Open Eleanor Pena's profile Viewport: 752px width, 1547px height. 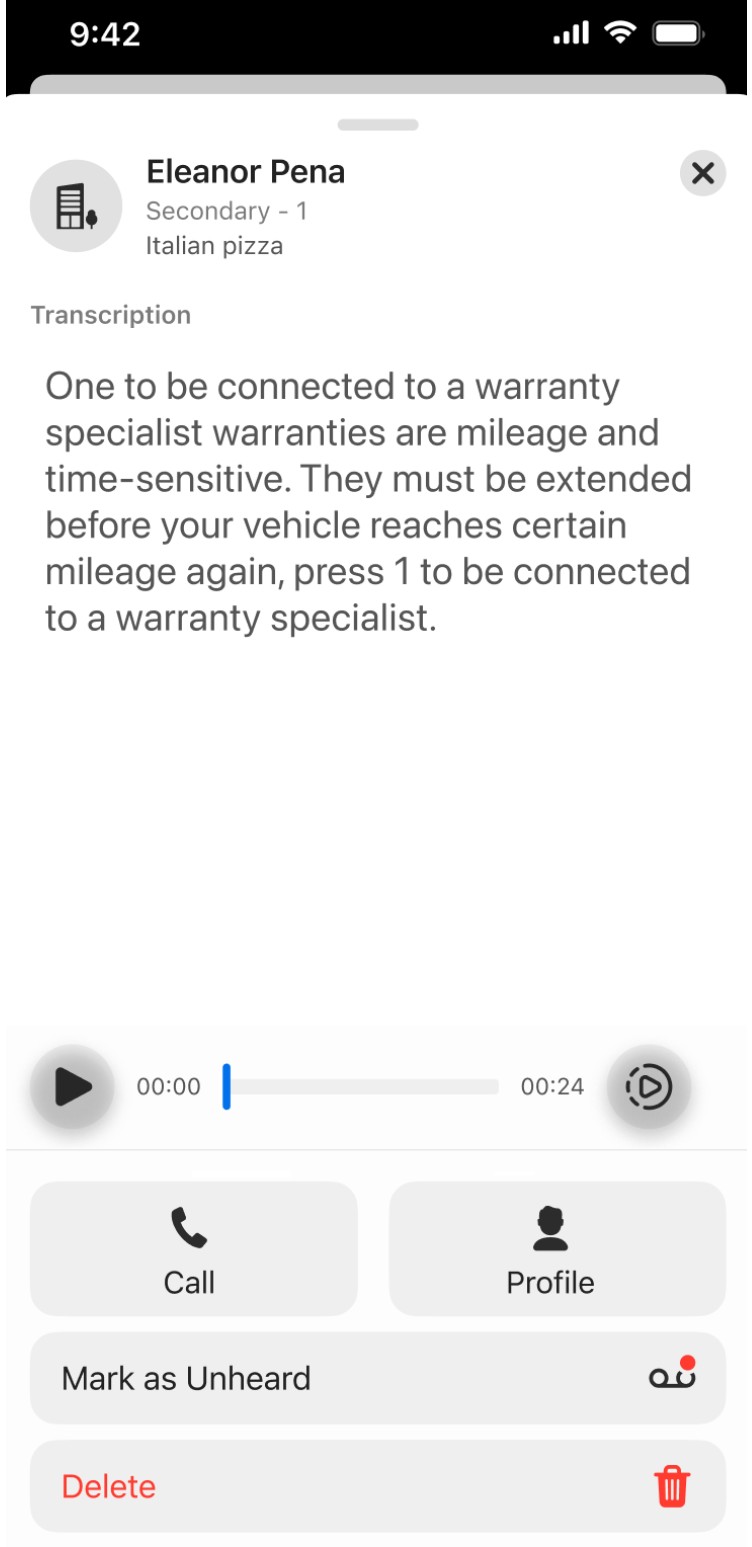click(557, 1249)
